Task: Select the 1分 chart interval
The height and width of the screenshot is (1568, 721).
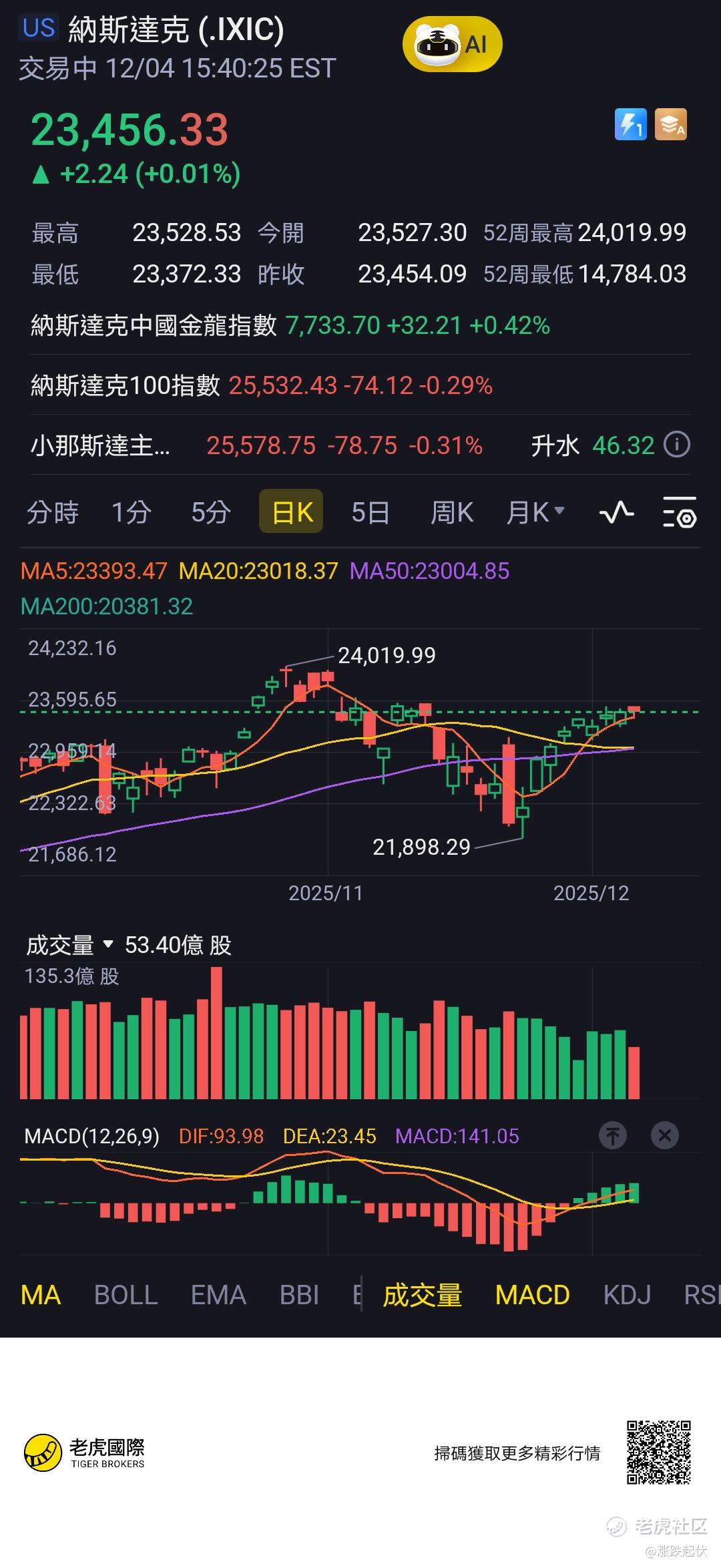Action: coord(132,513)
